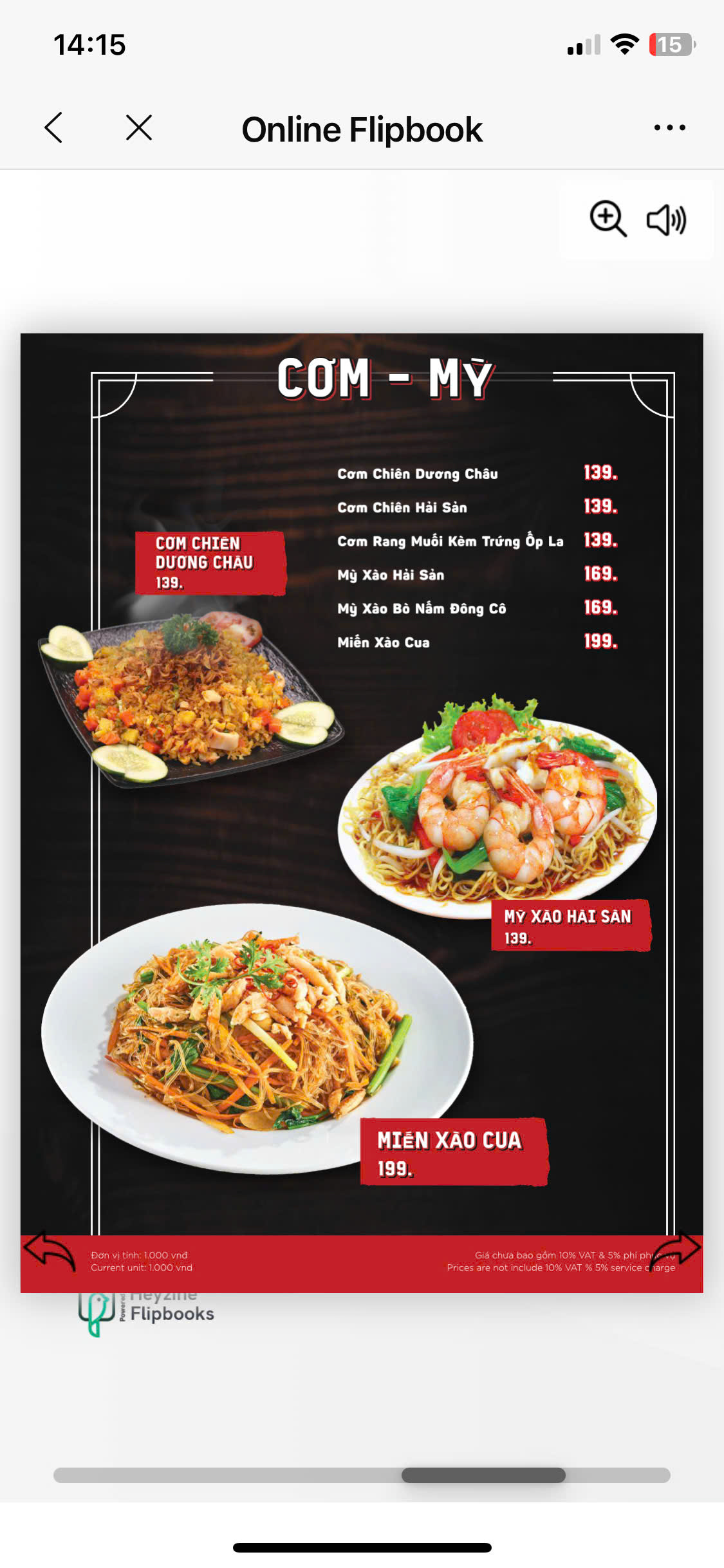Viewport: 724px width, 1568px height.
Task: Tap the page position scrollbar
Action: pyautogui.click(x=483, y=1475)
